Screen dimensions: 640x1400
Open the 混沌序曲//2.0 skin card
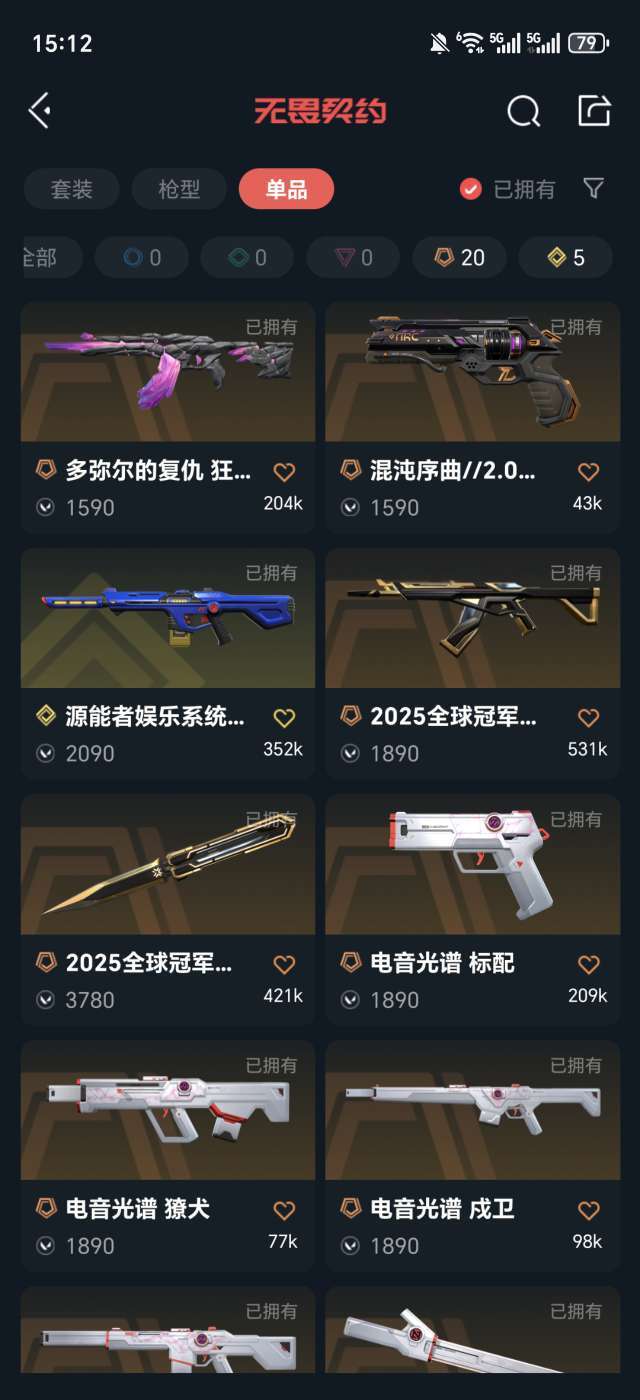click(472, 417)
